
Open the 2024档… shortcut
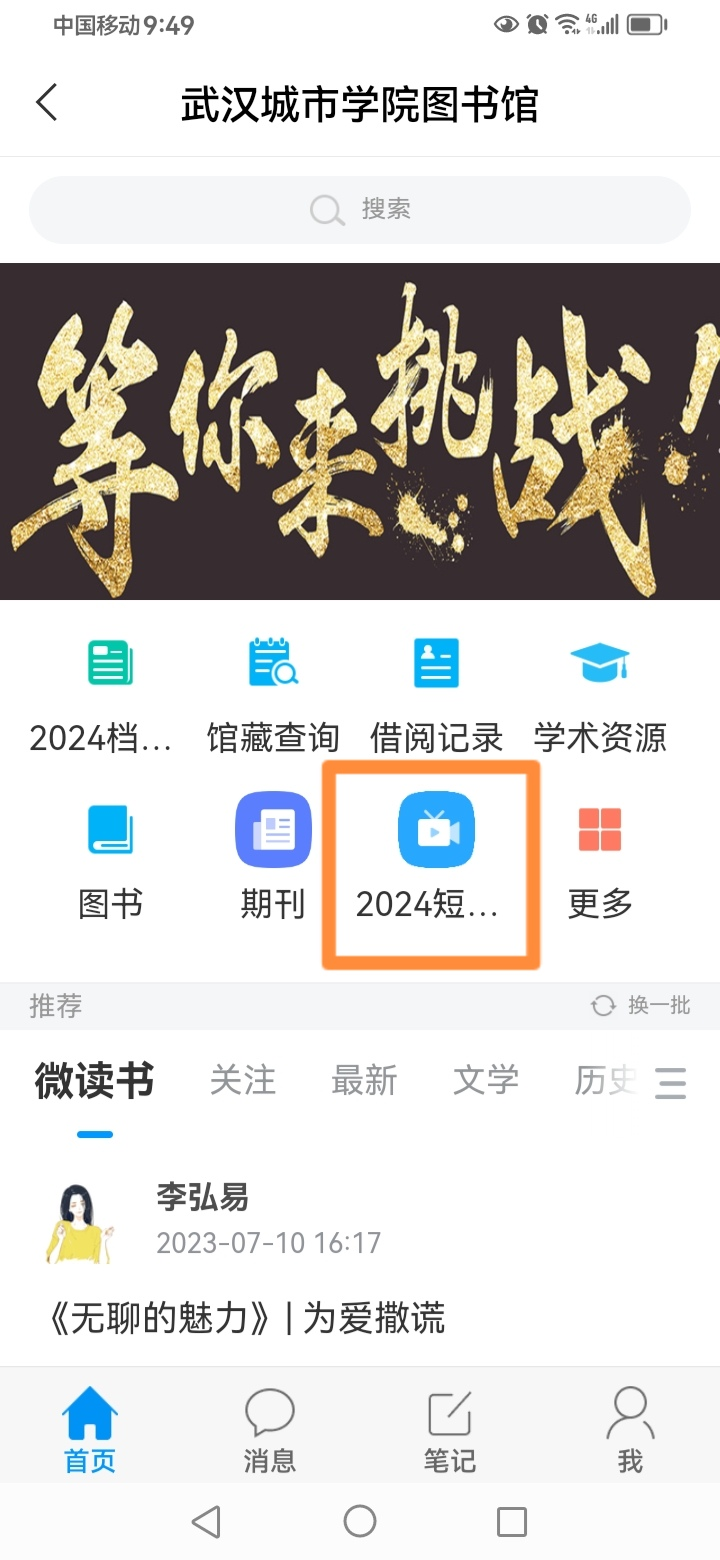coord(109,692)
